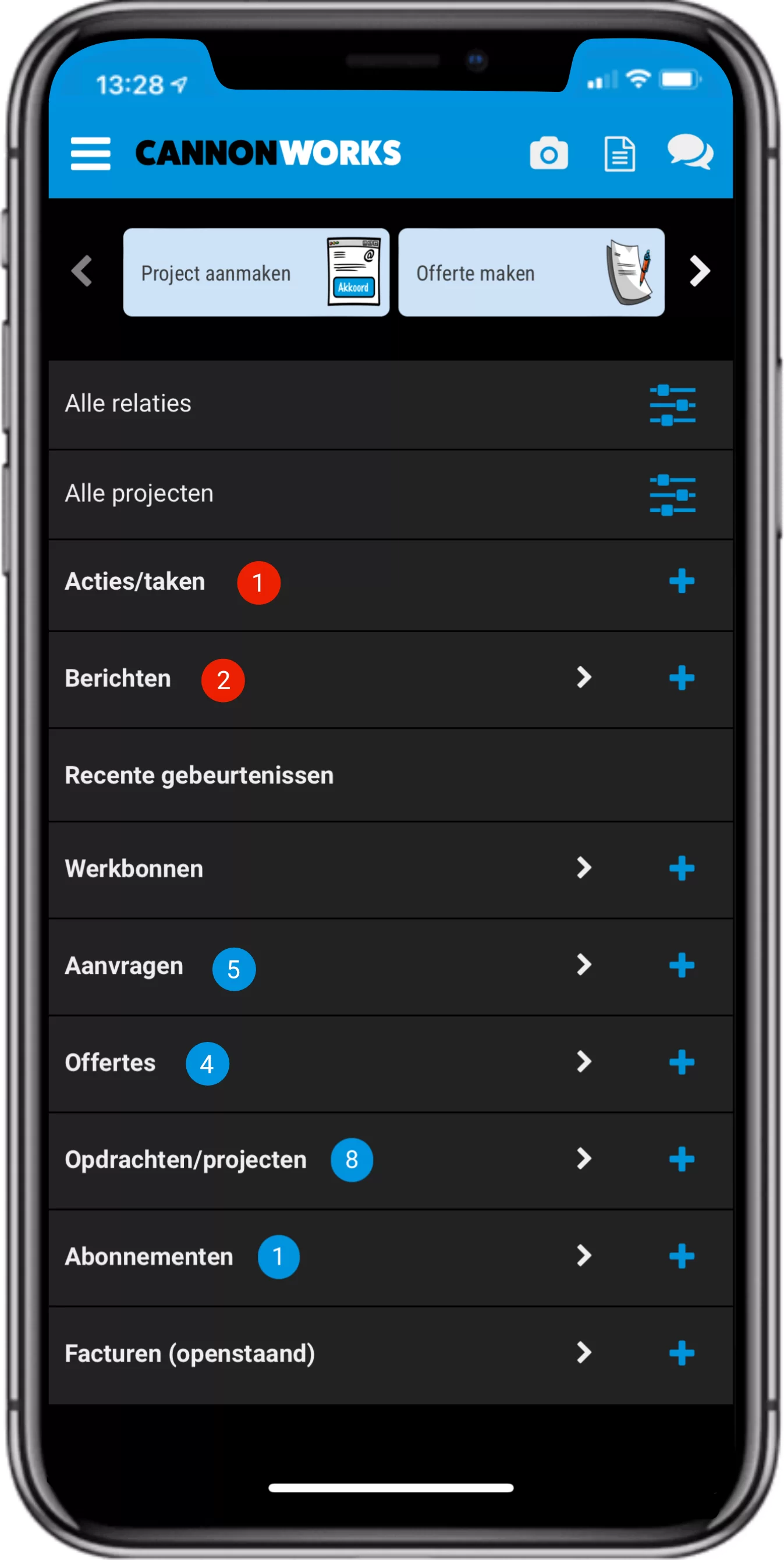Image resolution: width=784 pixels, height=1560 pixels.
Task: Open the chat messages icon
Action: (690, 153)
